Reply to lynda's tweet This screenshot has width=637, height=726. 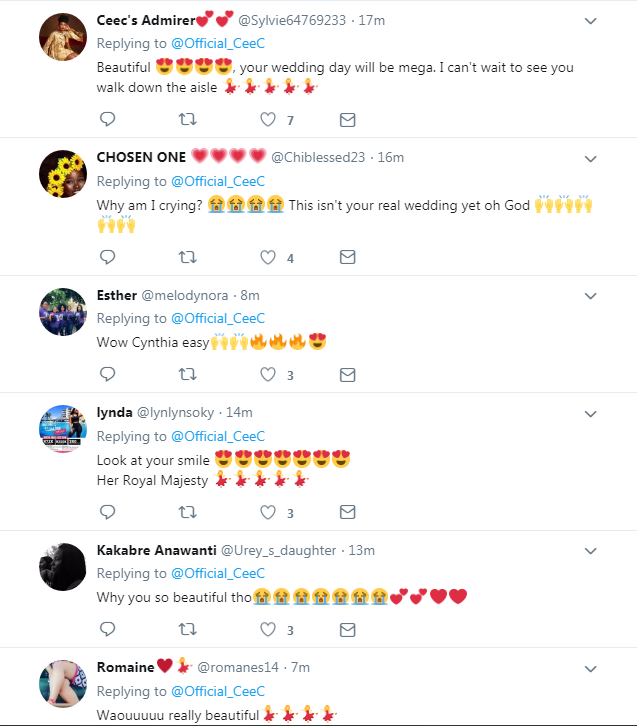pos(108,513)
